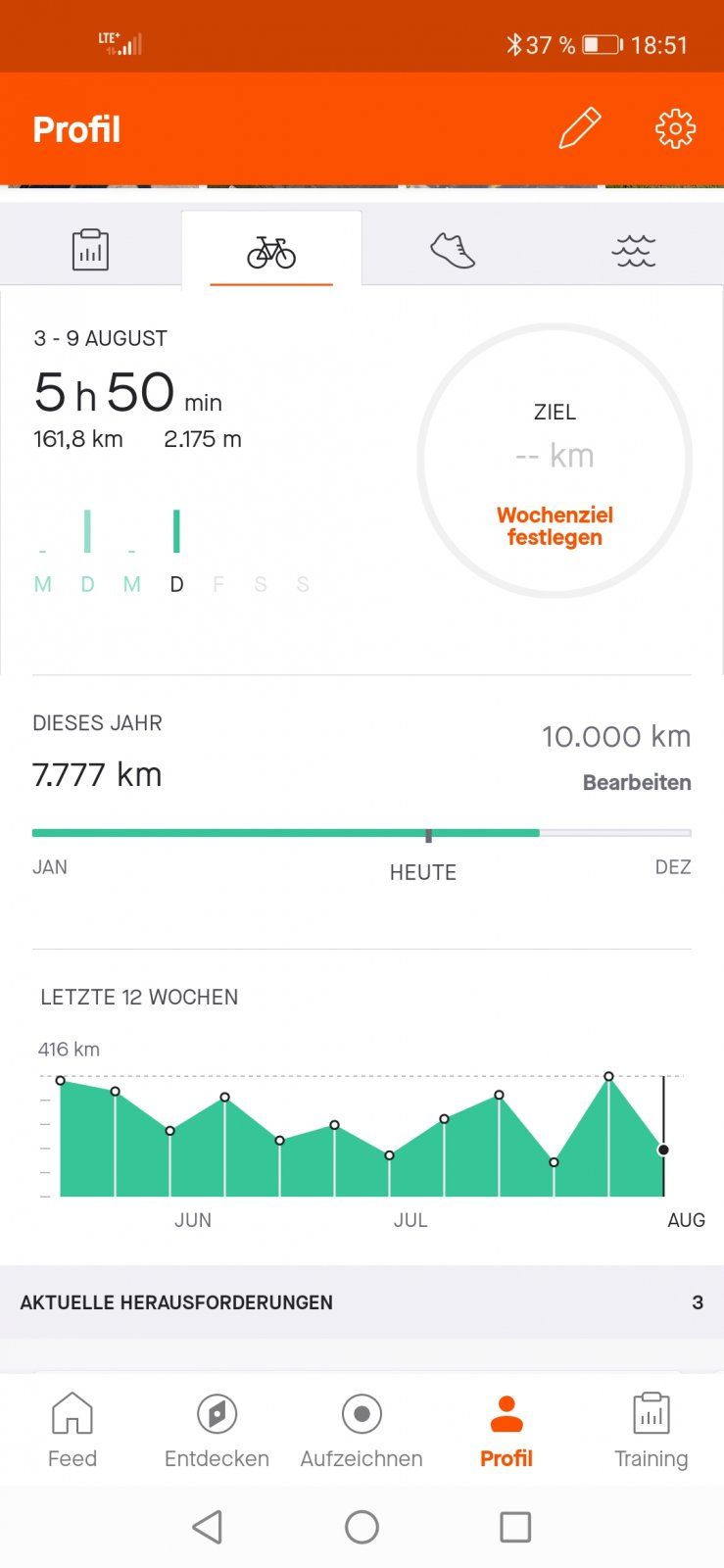Viewport: 724px width, 1568px height.
Task: Tap Bearbeiten to edit the yearly goal
Action: [x=637, y=782]
